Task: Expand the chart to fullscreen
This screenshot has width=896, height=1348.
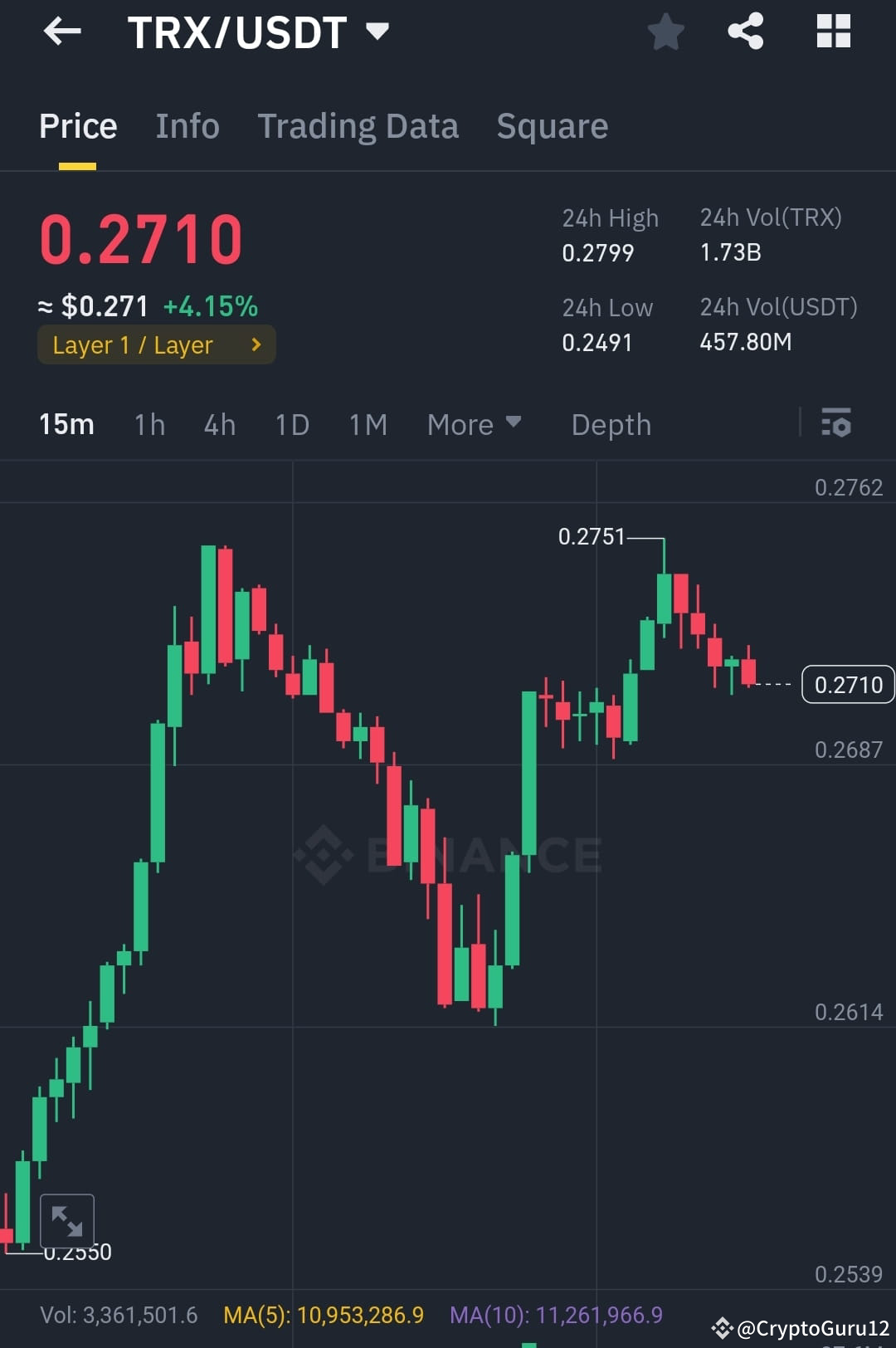Action: [67, 1220]
